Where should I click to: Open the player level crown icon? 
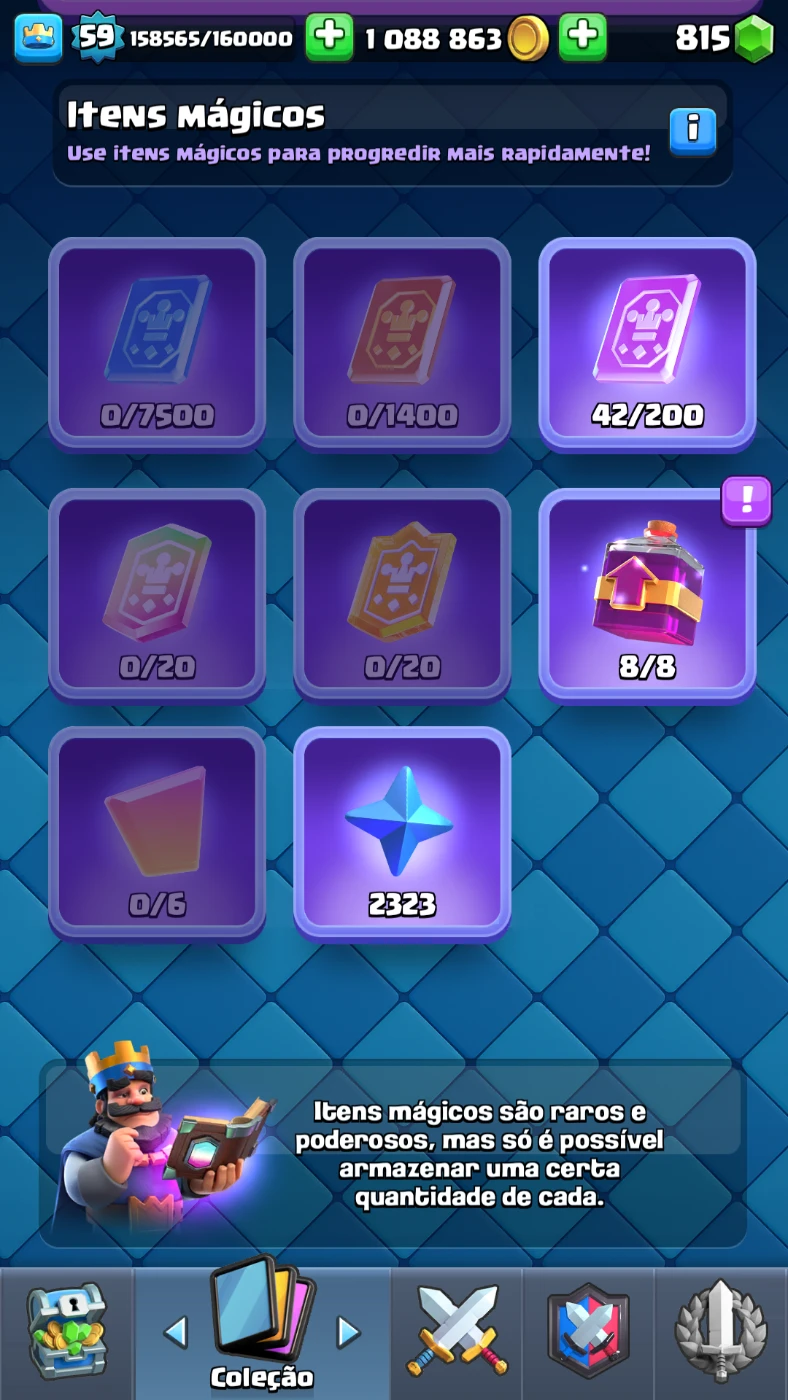coord(38,38)
